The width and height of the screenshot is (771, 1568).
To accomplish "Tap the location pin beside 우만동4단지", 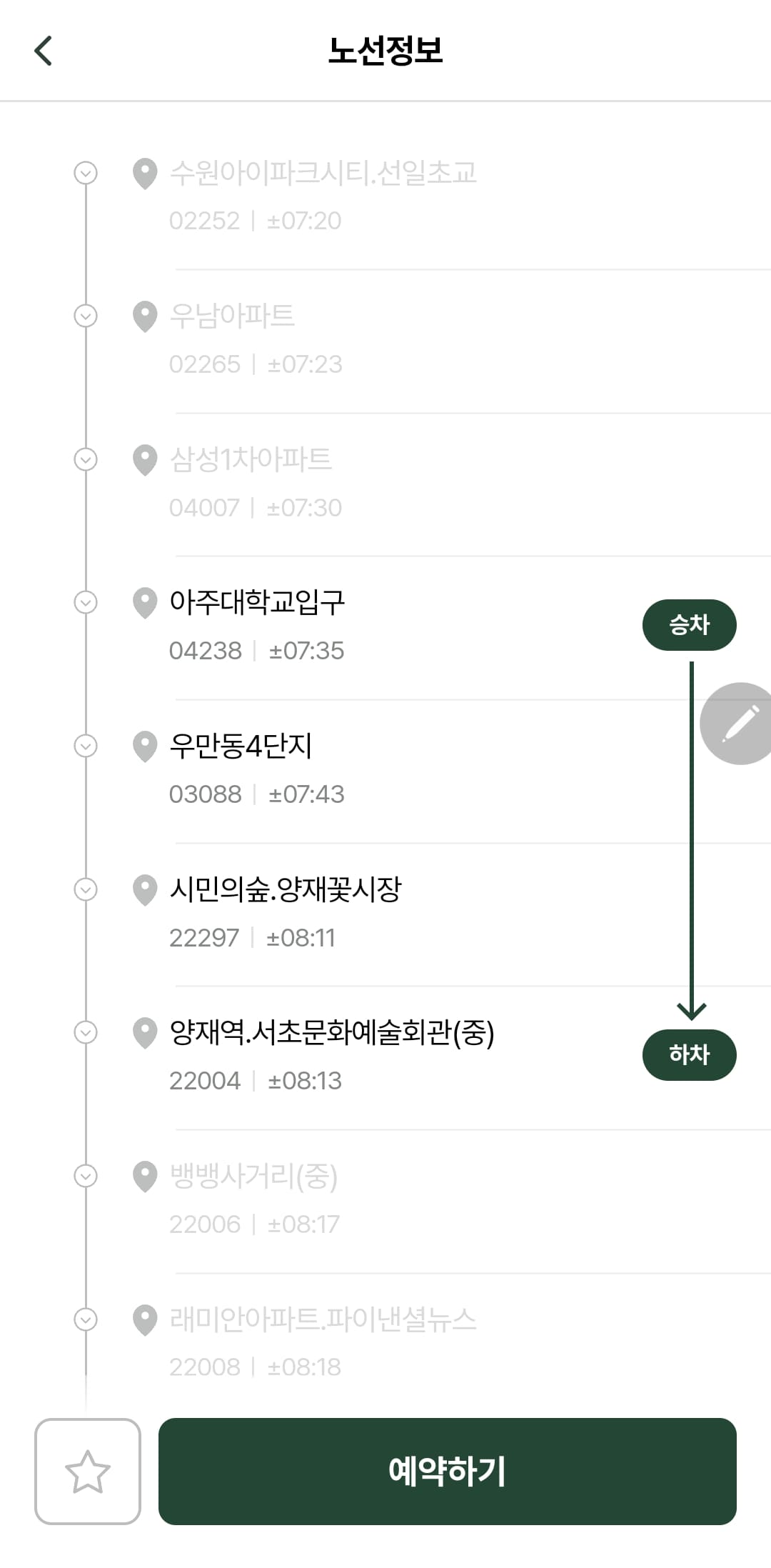I will pos(145,746).
